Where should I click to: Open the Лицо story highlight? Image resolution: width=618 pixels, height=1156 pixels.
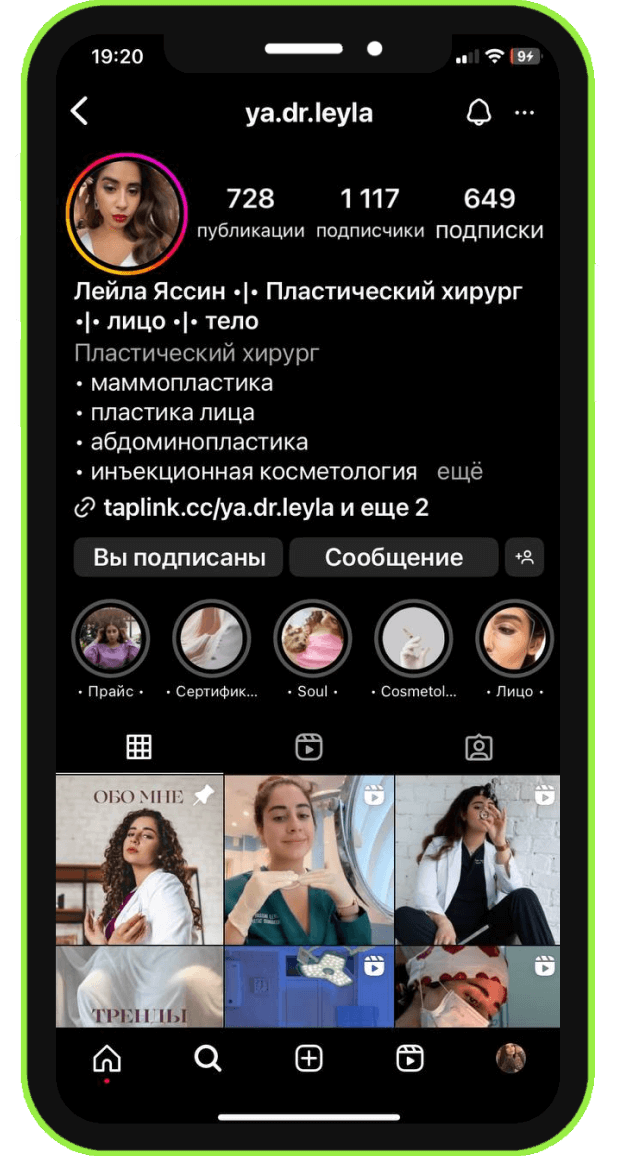point(514,638)
